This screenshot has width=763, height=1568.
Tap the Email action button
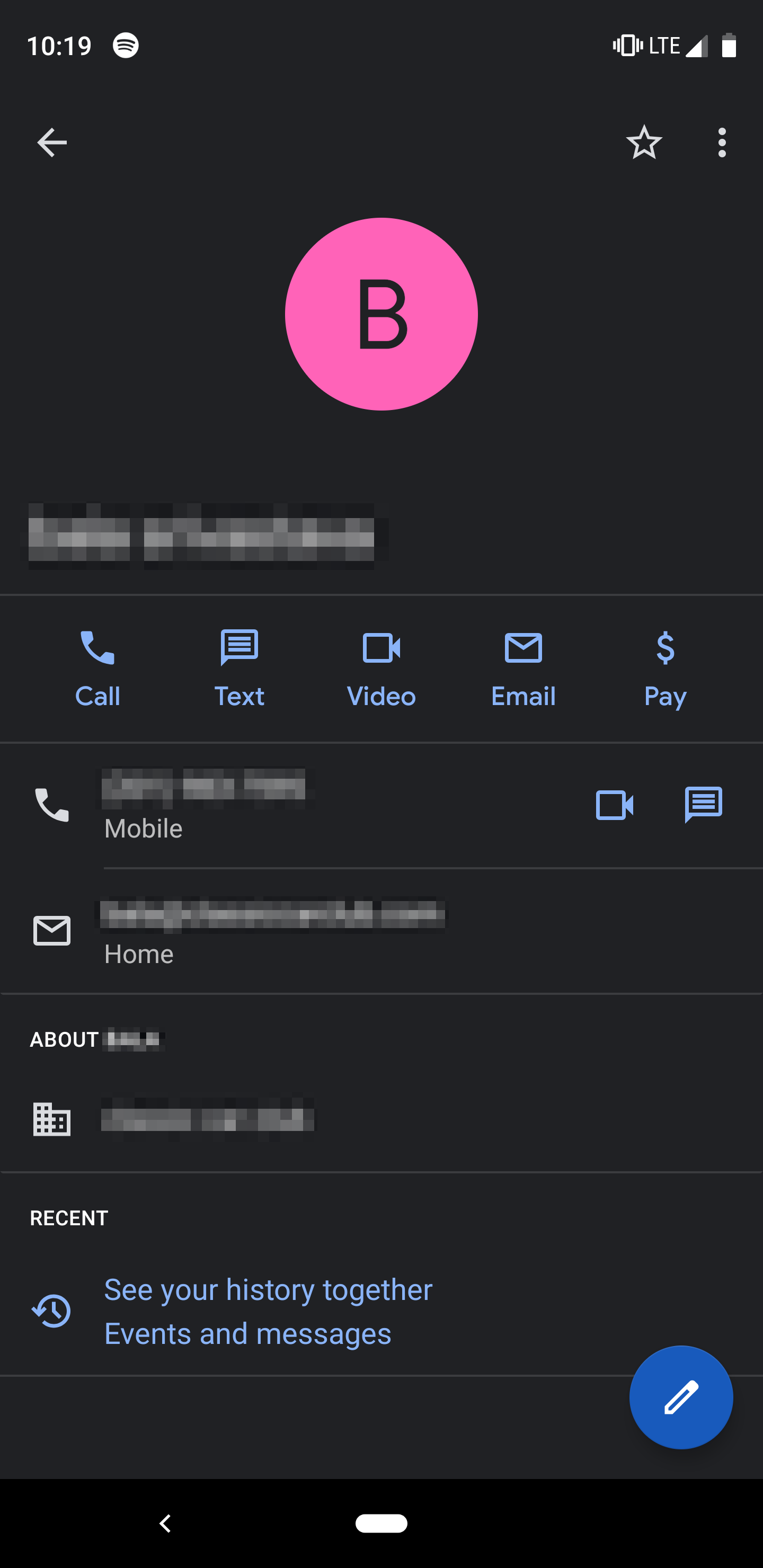point(523,669)
